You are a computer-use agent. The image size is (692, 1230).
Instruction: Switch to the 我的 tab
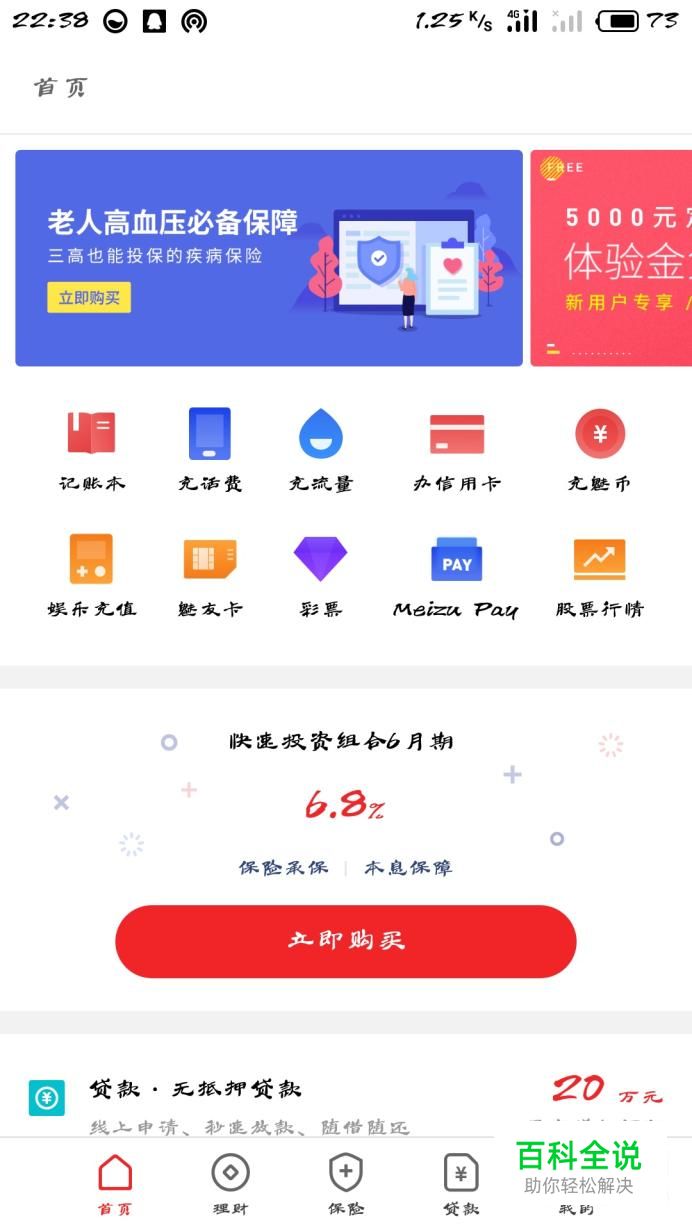coord(577,1207)
